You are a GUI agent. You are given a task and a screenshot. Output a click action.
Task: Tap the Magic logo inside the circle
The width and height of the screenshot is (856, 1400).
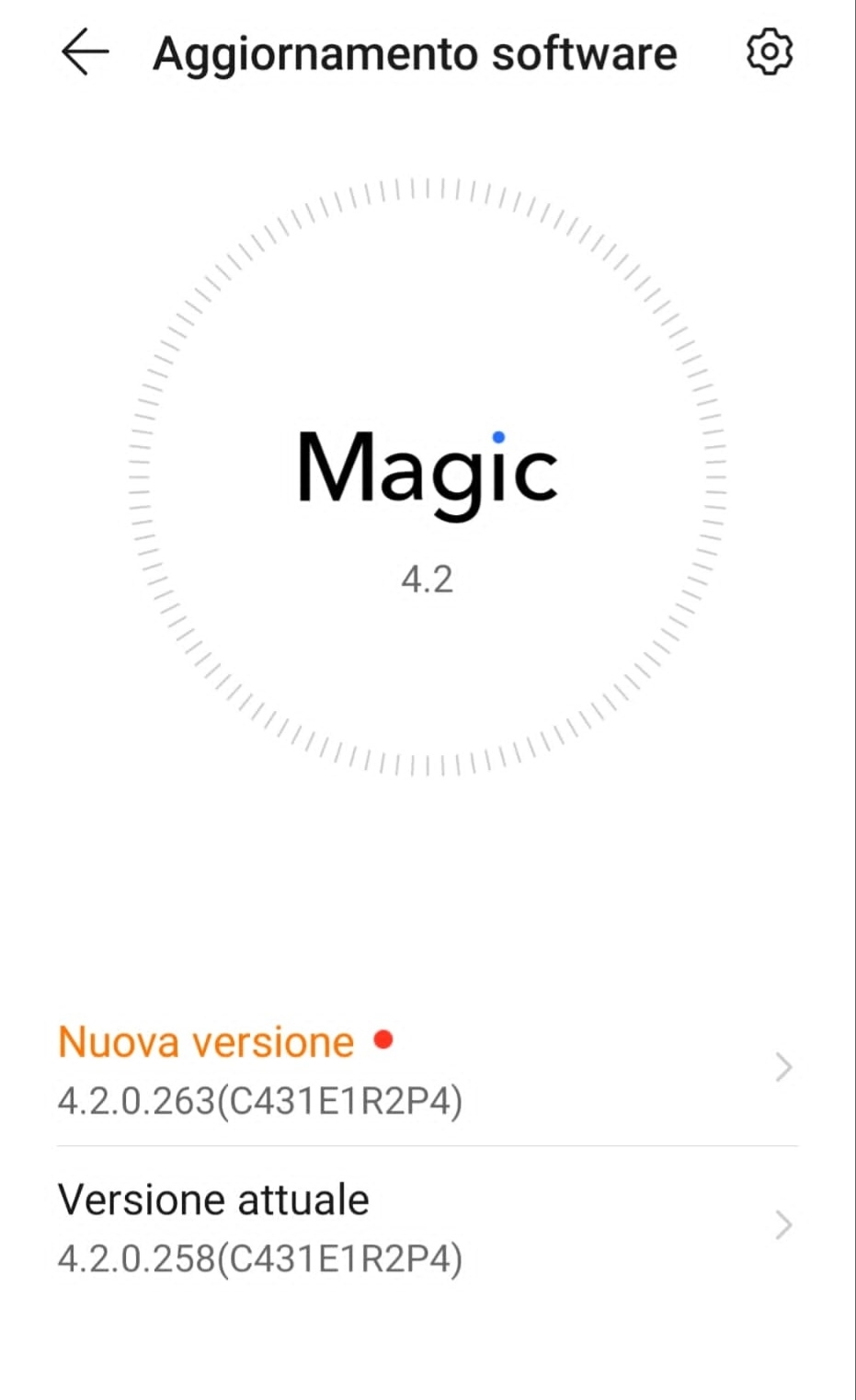428,472
